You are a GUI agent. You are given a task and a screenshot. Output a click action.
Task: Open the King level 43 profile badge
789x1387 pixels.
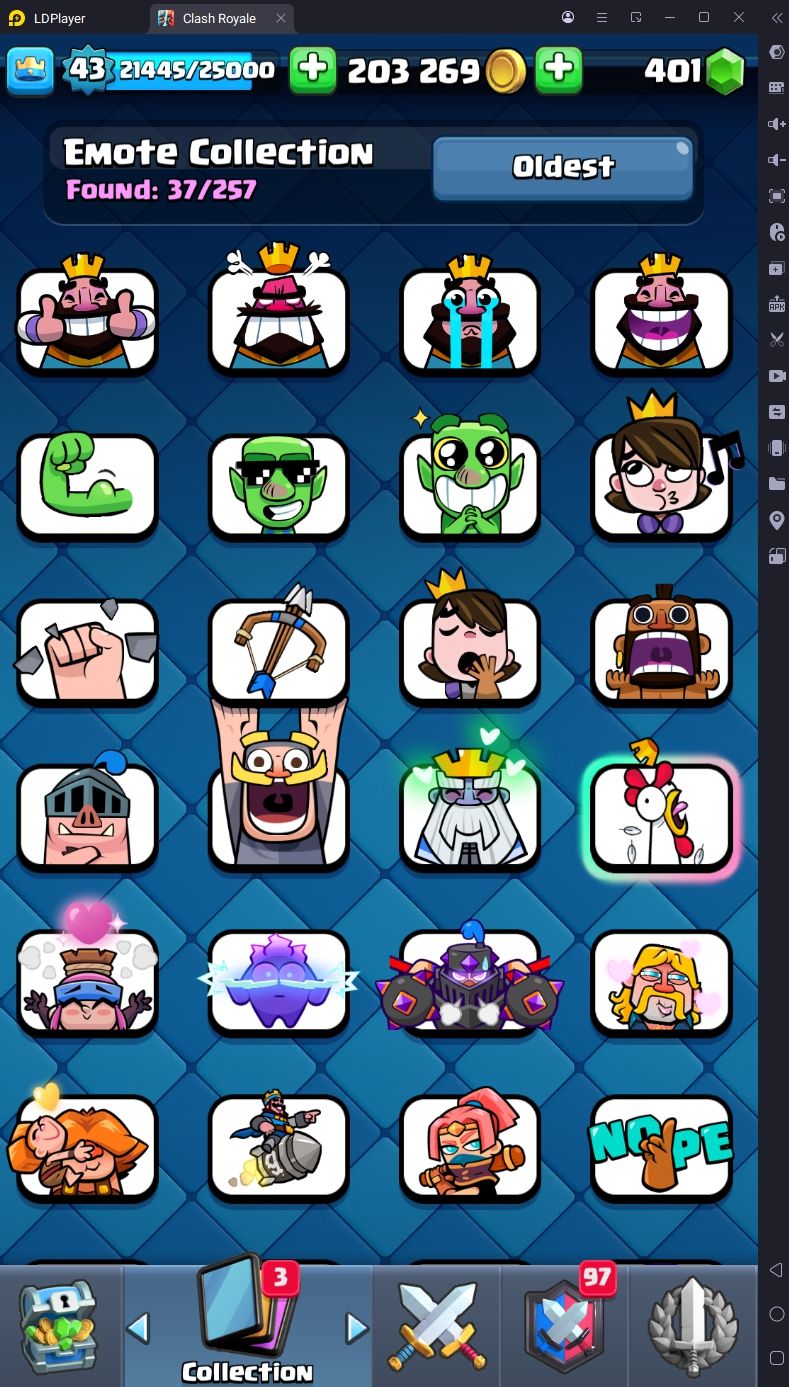tap(86, 69)
